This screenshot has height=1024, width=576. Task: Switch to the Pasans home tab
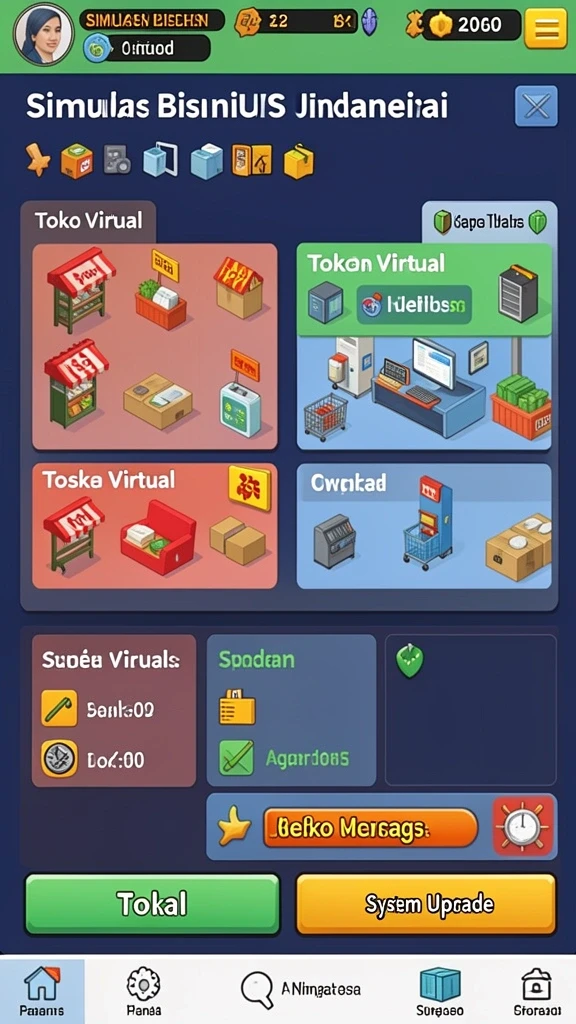point(42,991)
